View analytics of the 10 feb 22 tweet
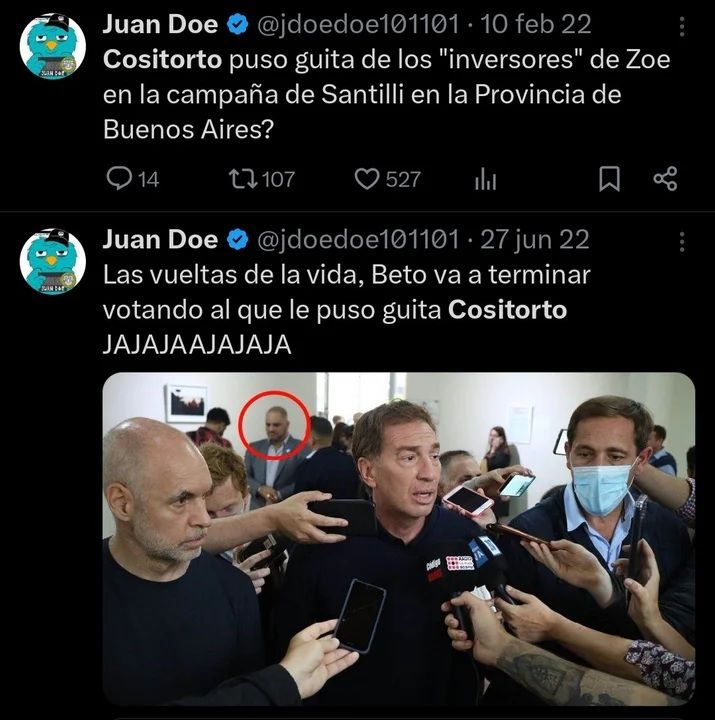This screenshot has height=720, width=715. pyautogui.click(x=484, y=179)
